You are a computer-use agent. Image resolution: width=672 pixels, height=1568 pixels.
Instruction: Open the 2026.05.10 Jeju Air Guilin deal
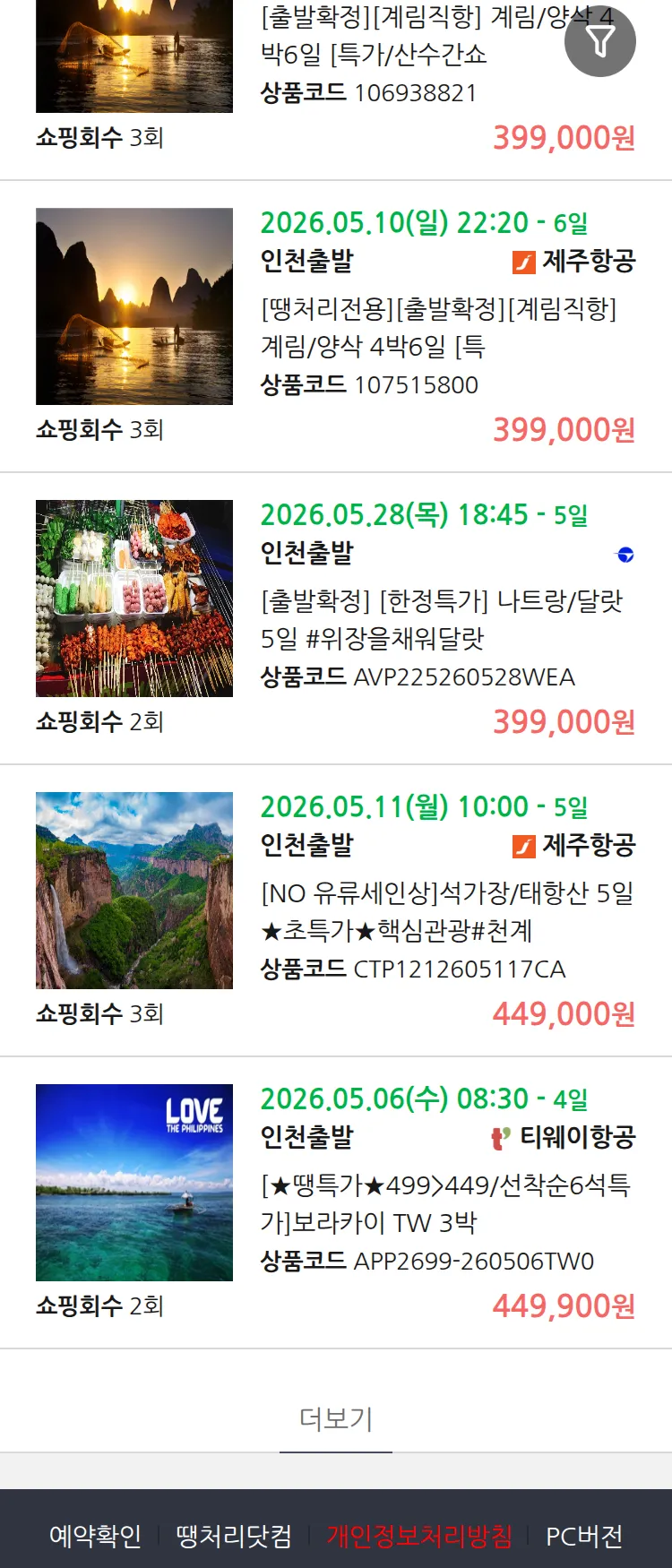click(x=438, y=327)
